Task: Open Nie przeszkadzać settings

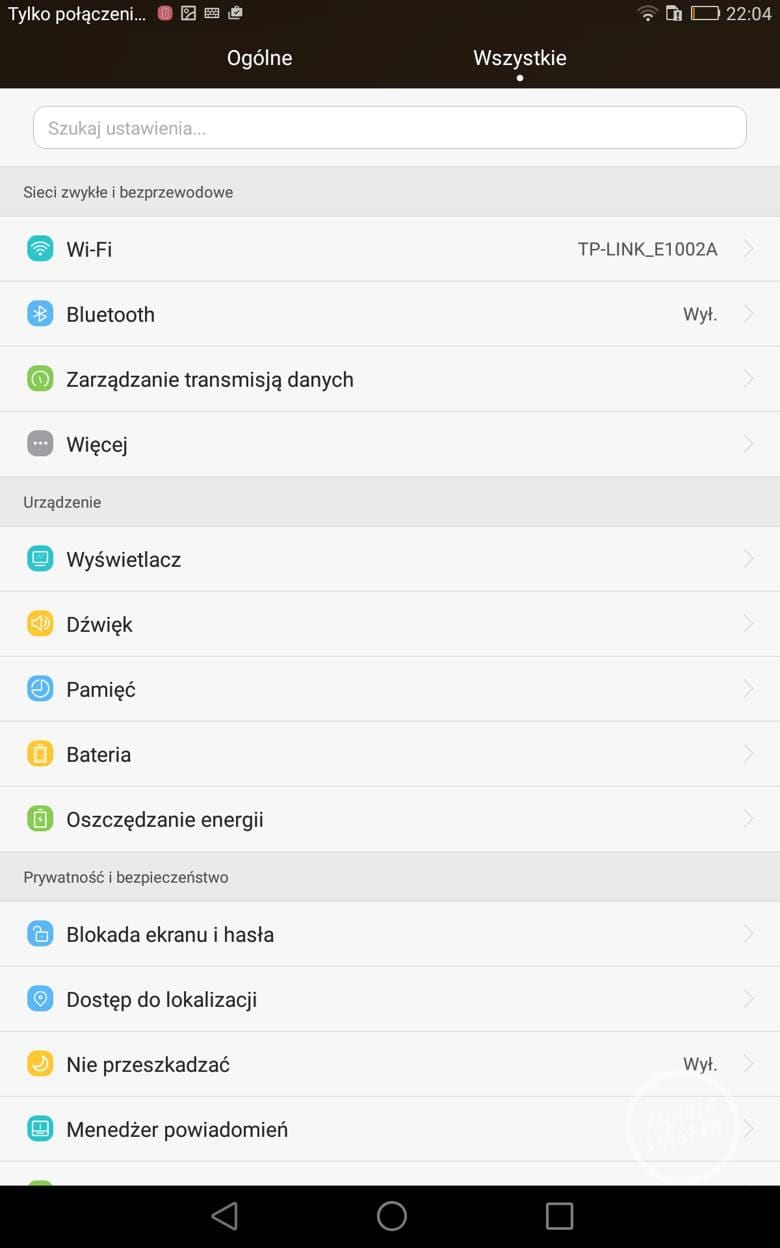Action: (390, 1064)
